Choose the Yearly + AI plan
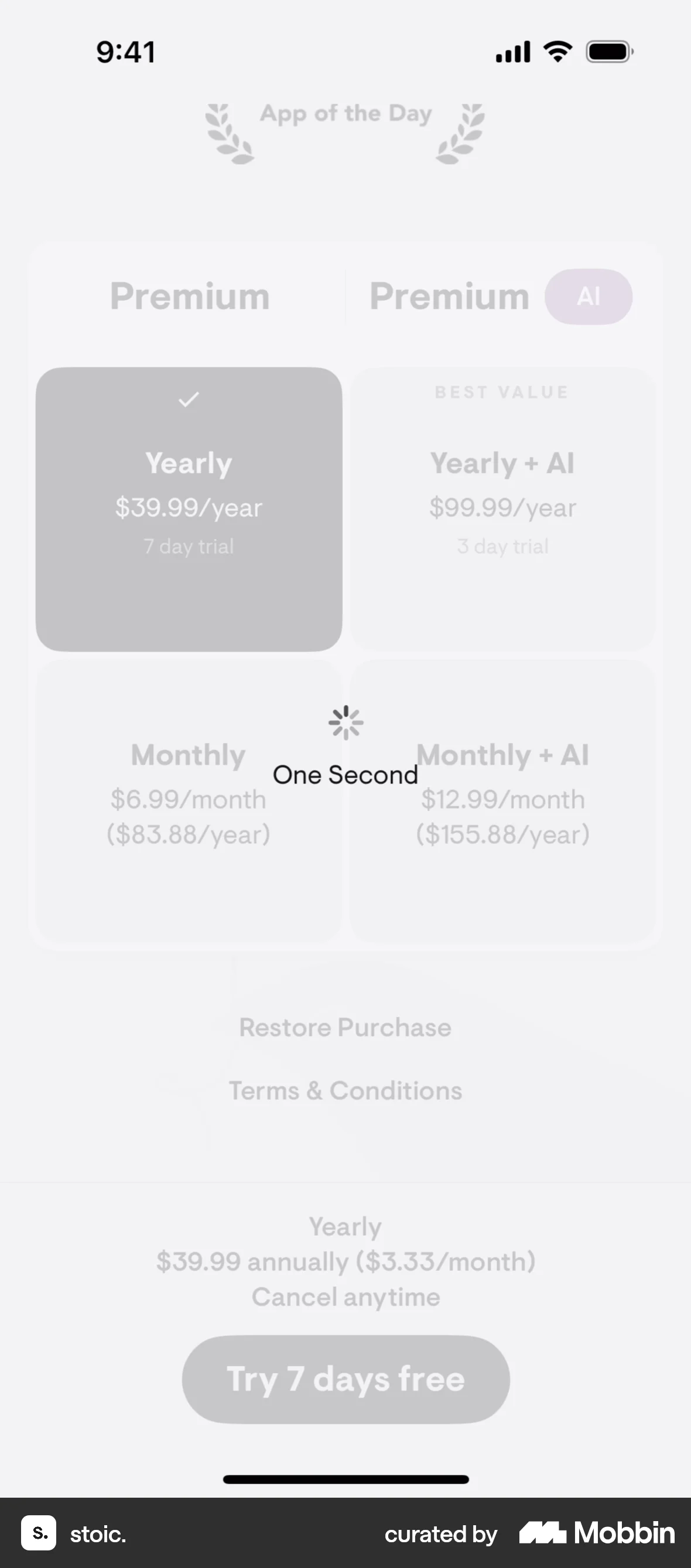The image size is (691, 1568). pos(502,509)
